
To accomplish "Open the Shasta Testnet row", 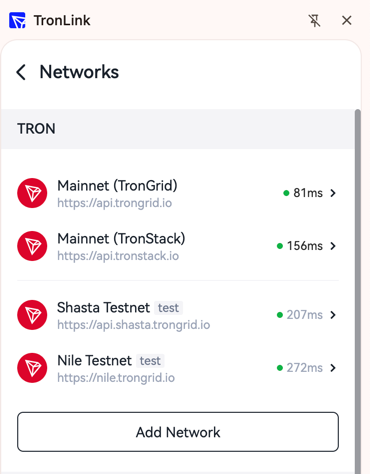I will click(x=178, y=315).
